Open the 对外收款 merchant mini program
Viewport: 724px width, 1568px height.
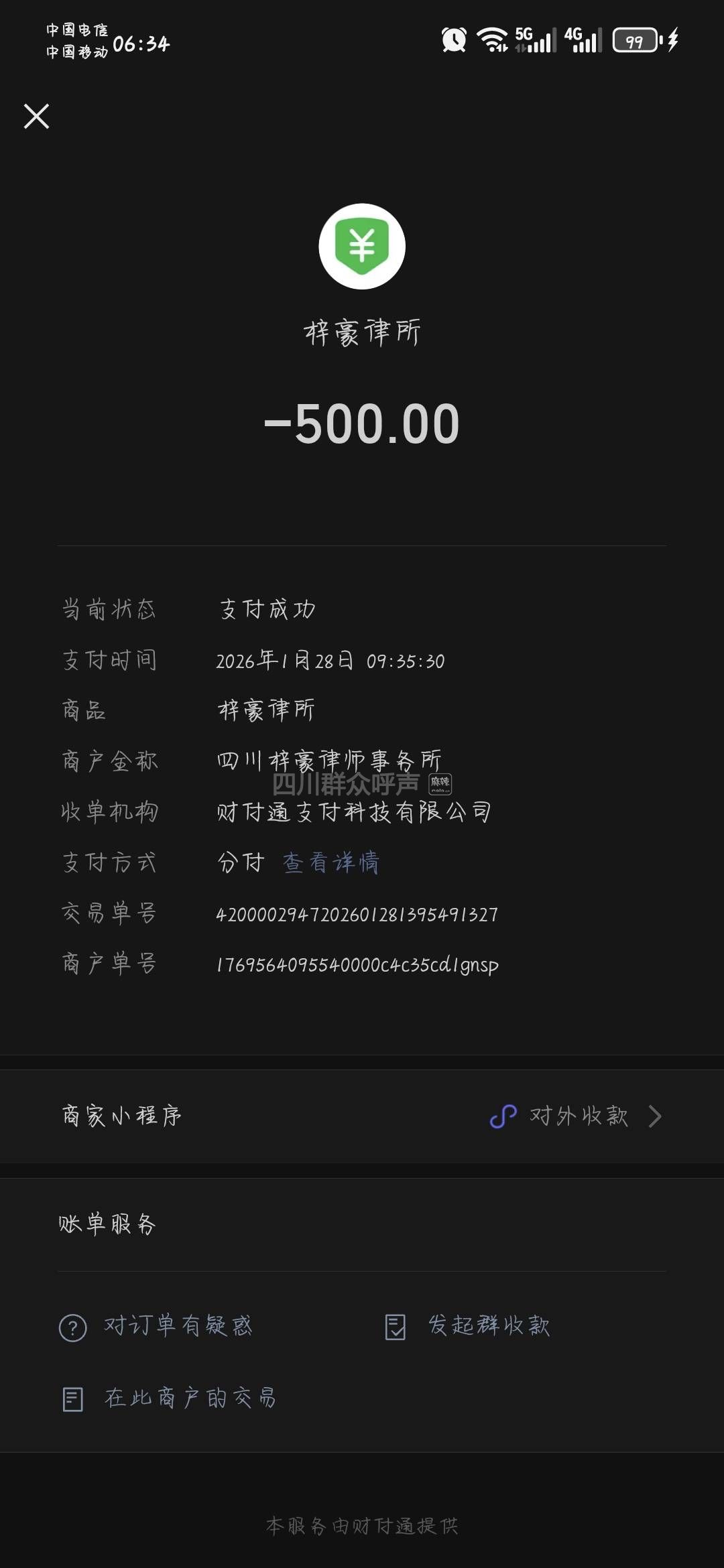click(577, 1116)
